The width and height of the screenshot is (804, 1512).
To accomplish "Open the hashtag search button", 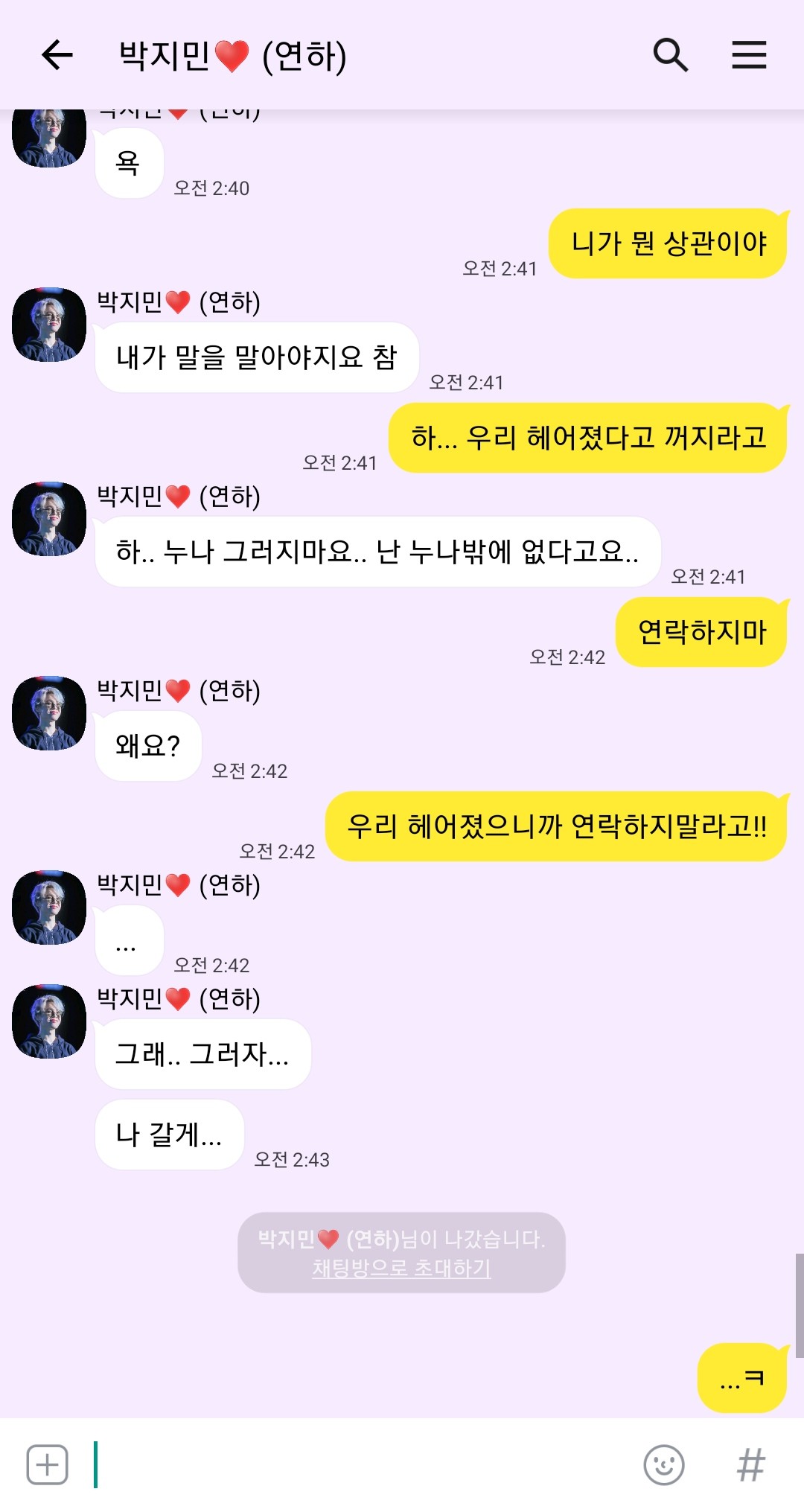I will 750,1464.
